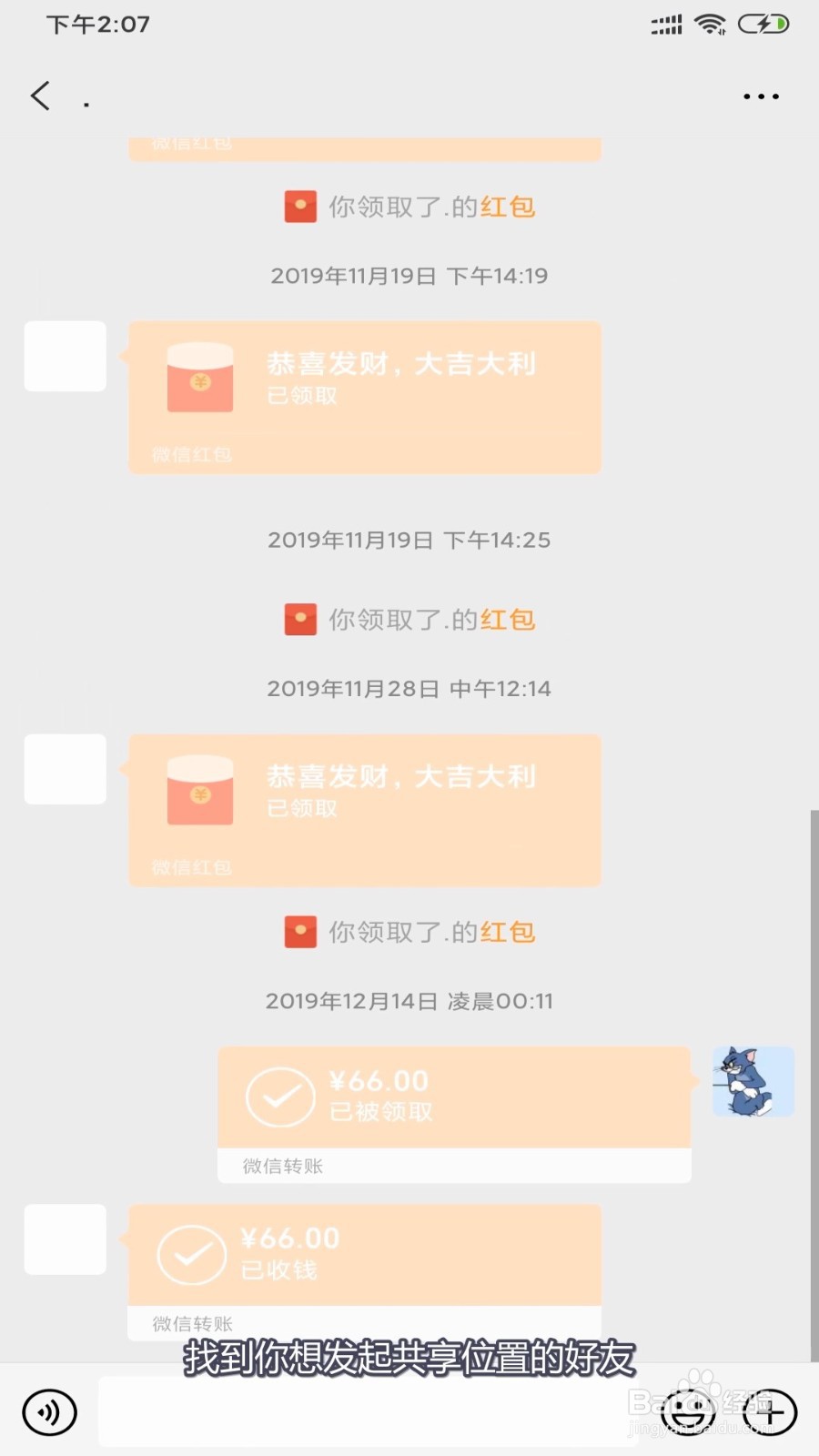Tap the Wi-Fi icon in the status bar
The width and height of the screenshot is (819, 1456).
(712, 24)
